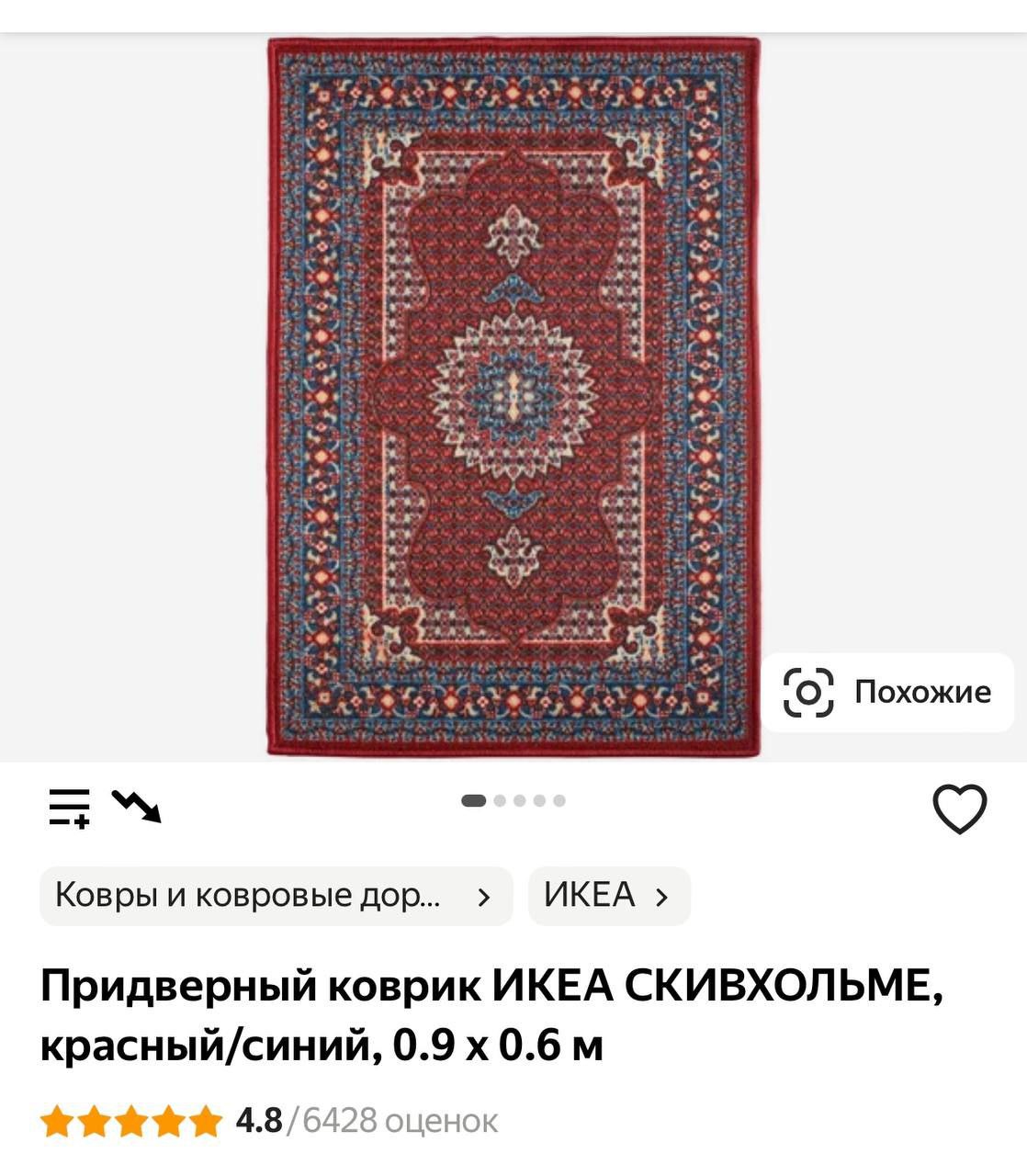This screenshot has width=1027, height=1176.
Task: Add product to comparison list
Action: click(70, 808)
